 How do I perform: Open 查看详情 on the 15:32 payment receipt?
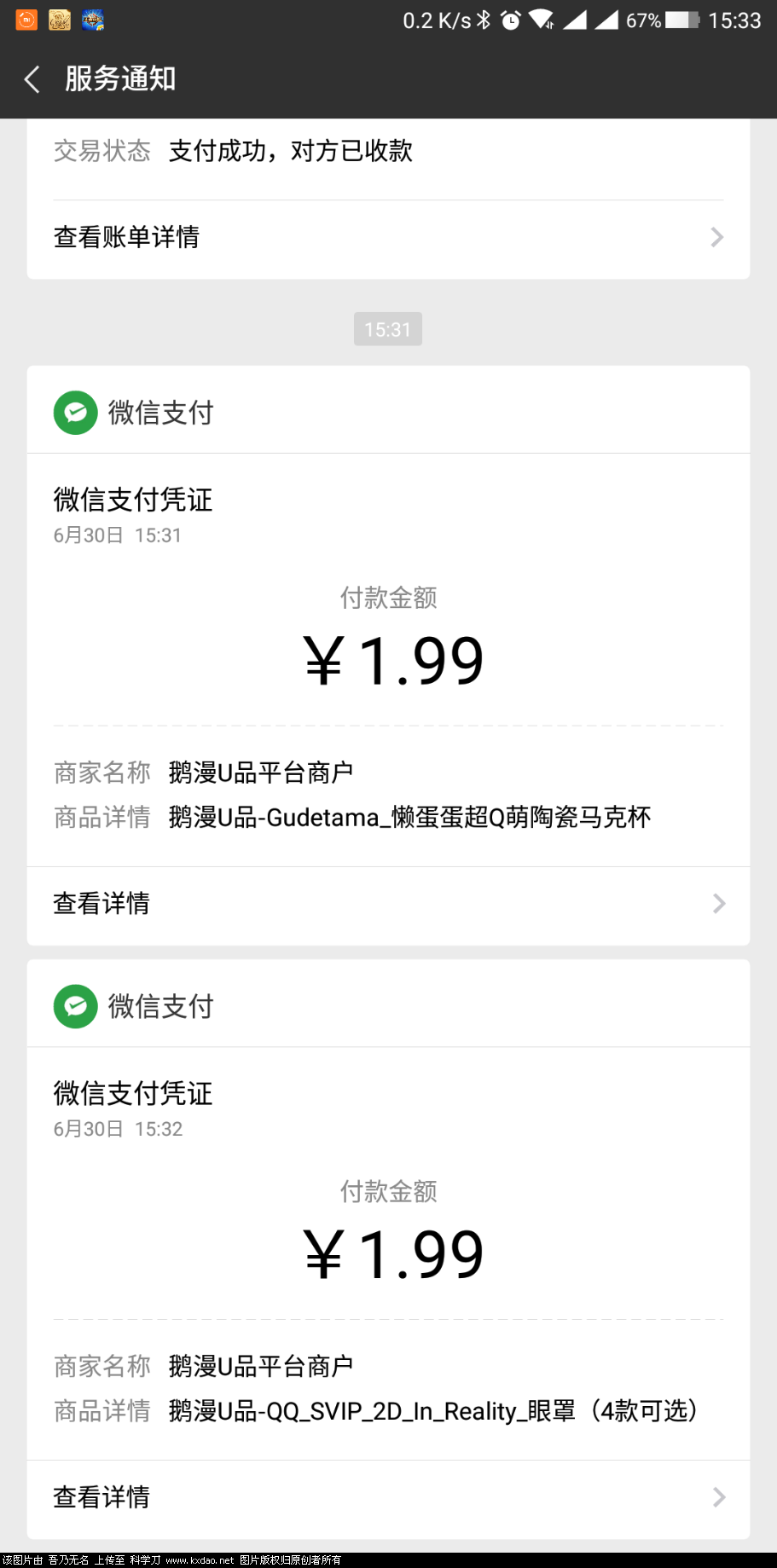pos(101,1497)
